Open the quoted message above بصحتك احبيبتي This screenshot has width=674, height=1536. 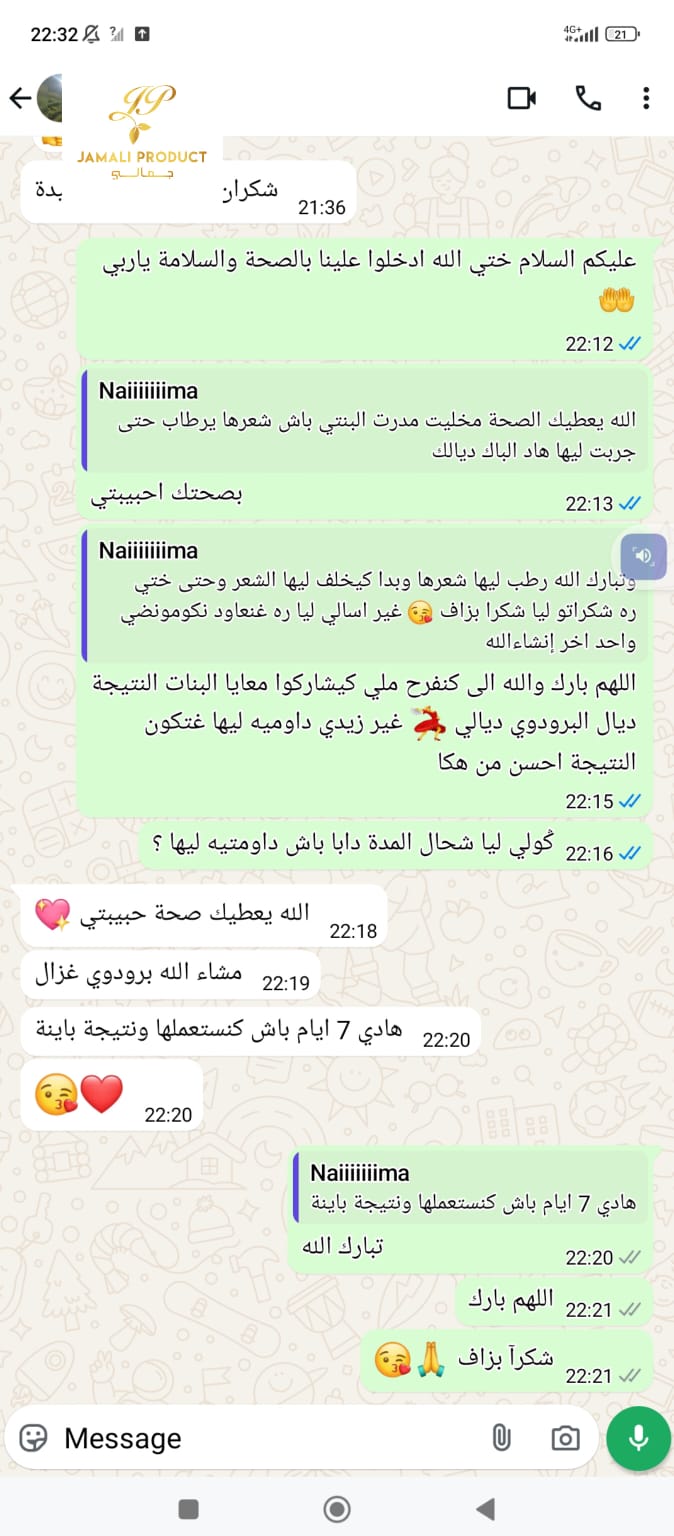tap(365, 420)
